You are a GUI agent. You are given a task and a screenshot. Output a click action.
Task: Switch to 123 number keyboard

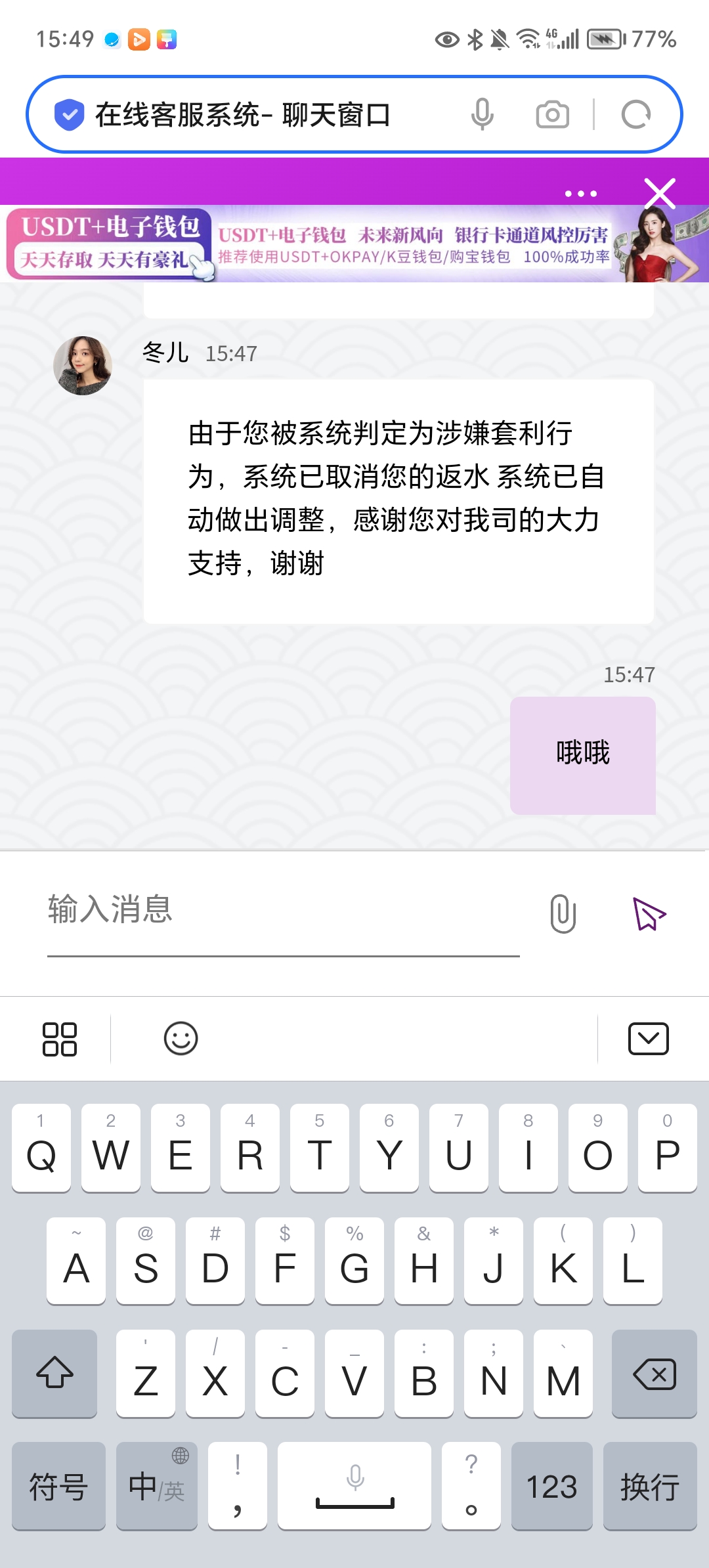(x=551, y=1487)
